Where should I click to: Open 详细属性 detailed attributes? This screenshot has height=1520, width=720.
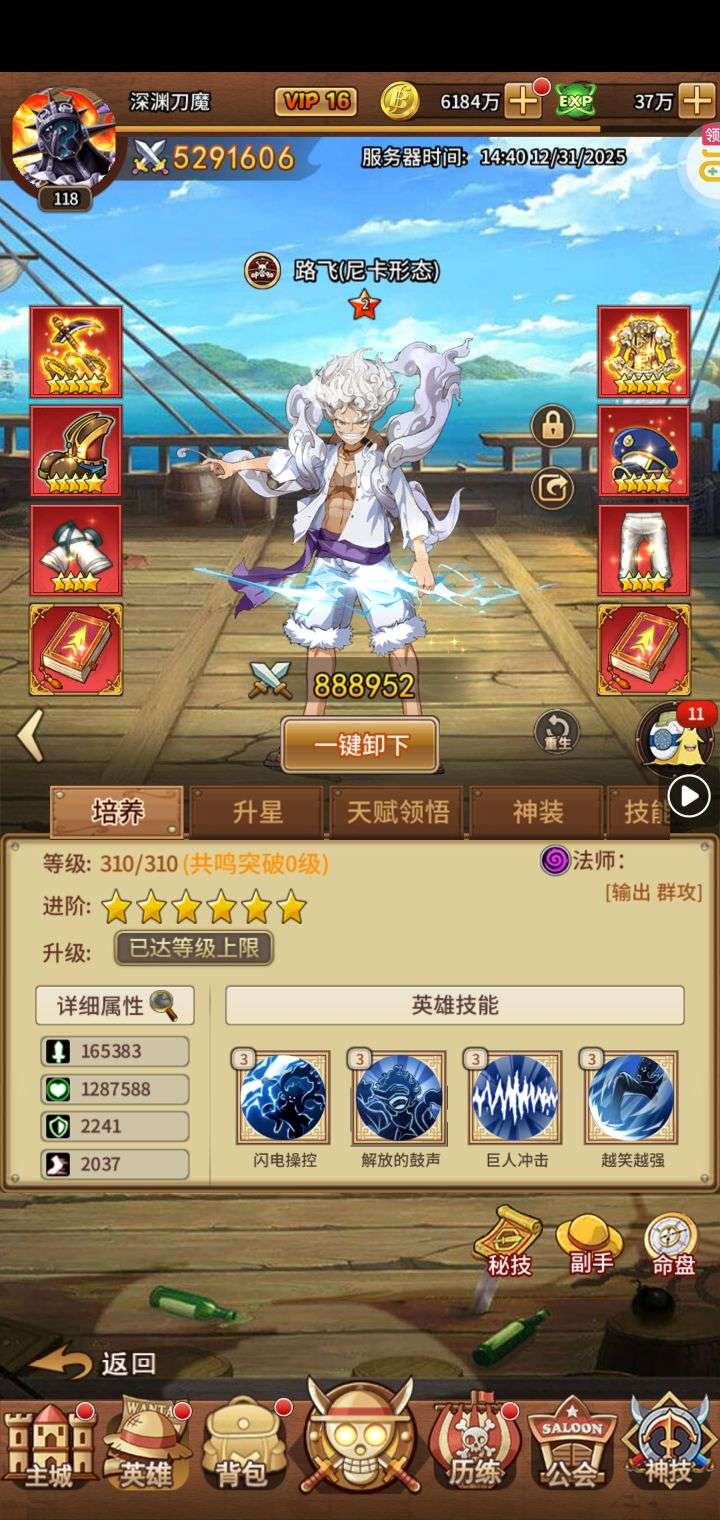point(115,1006)
